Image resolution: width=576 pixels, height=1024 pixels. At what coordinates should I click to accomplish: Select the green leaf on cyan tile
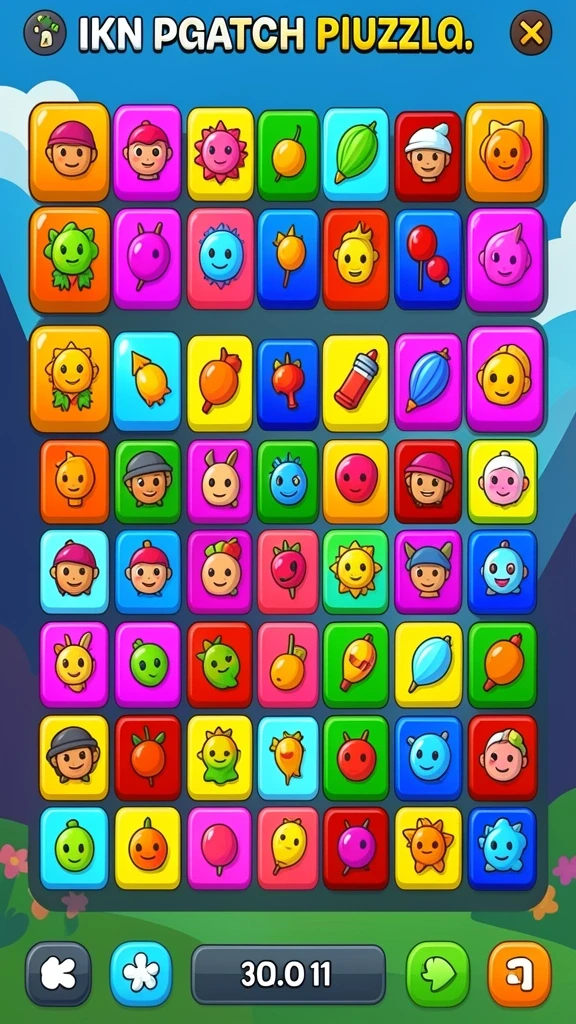click(x=356, y=154)
